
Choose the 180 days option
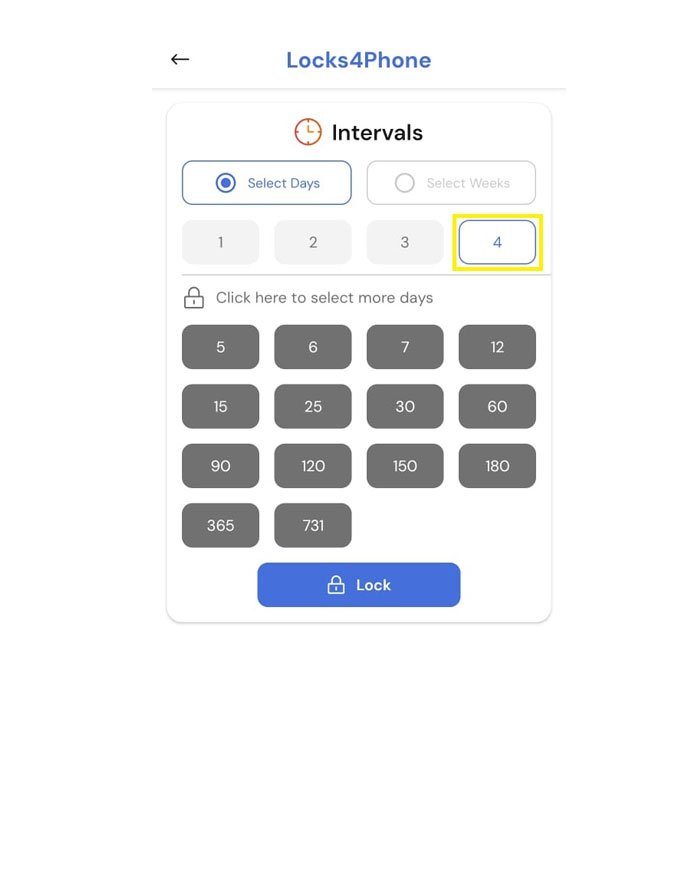(x=497, y=466)
